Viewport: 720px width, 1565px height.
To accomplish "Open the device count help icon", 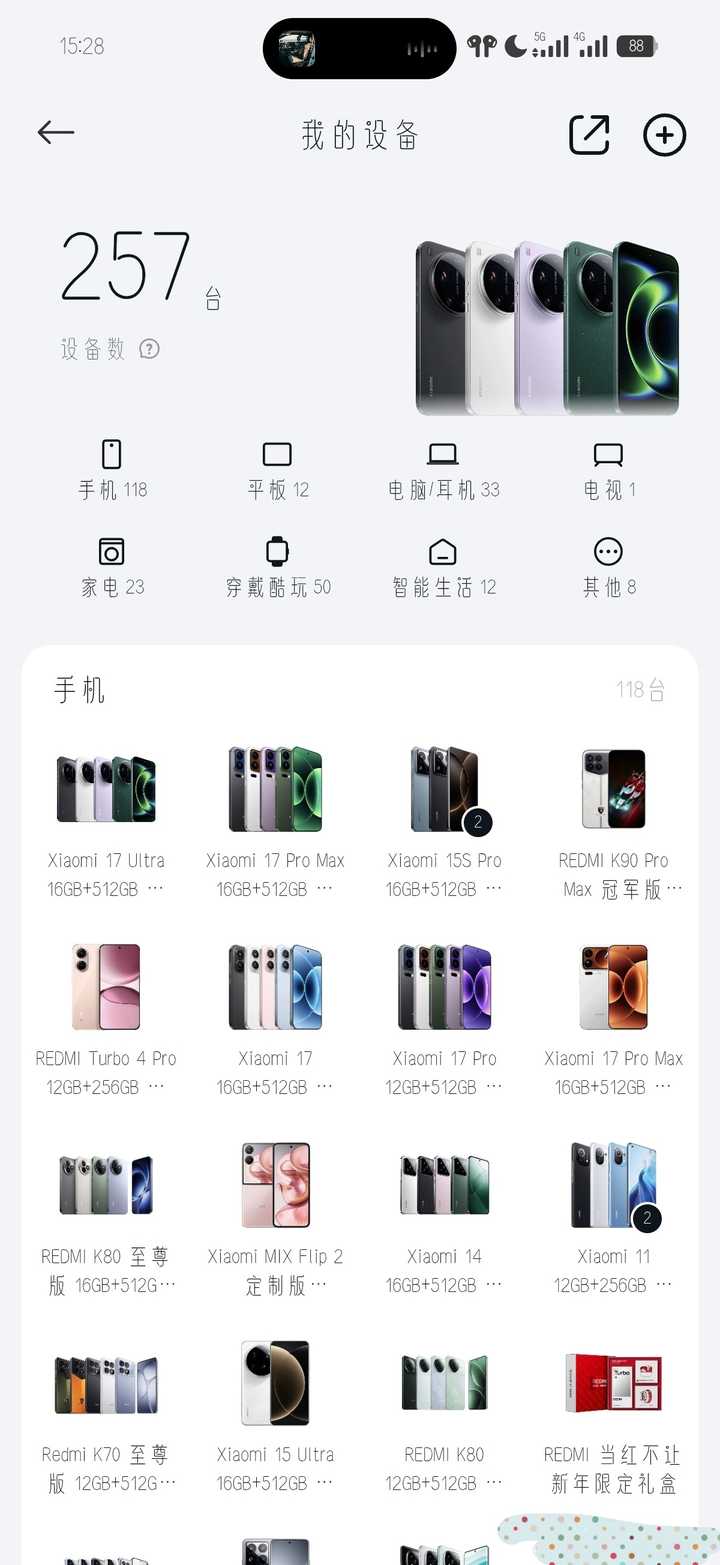I will click(x=149, y=349).
